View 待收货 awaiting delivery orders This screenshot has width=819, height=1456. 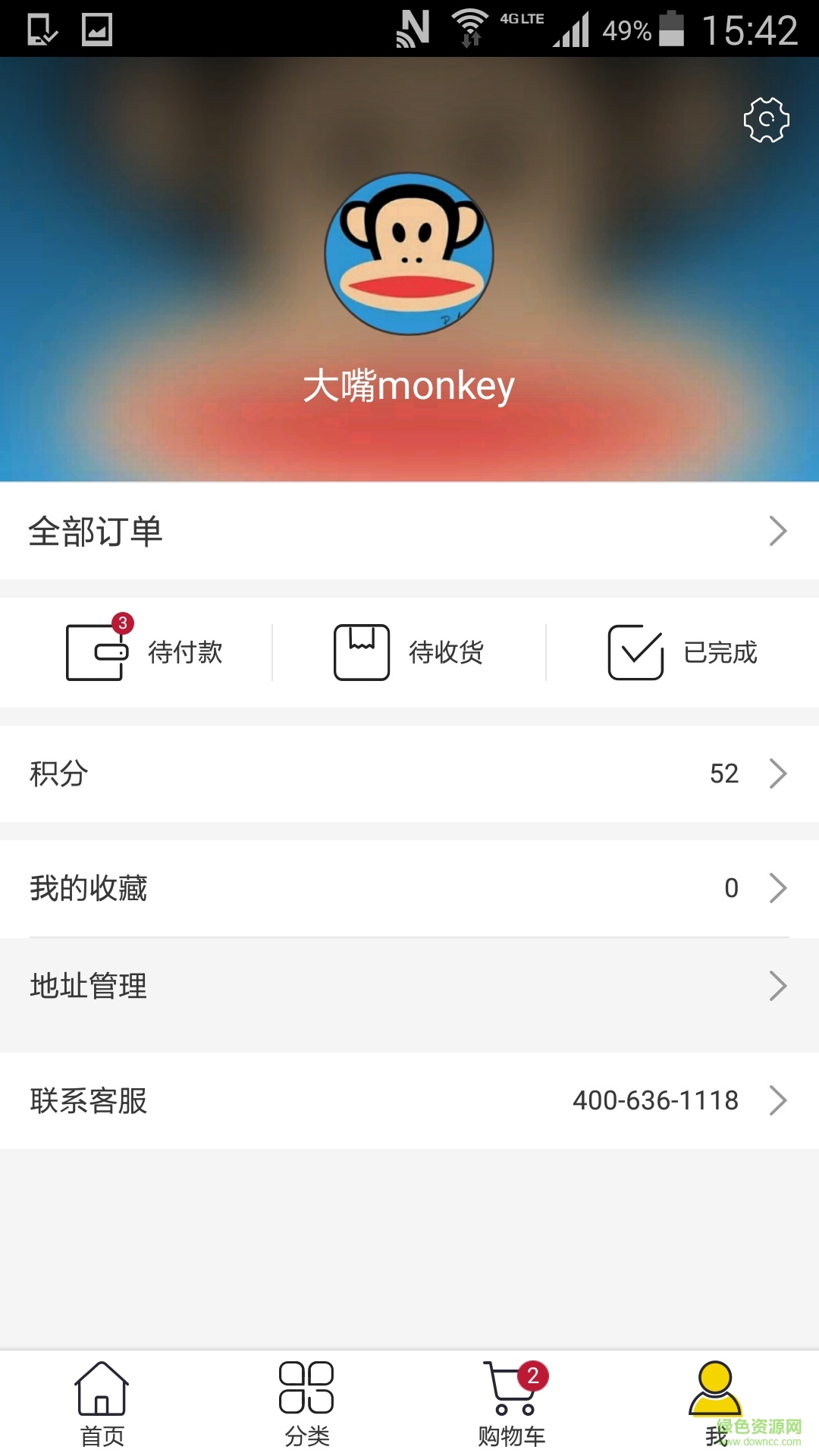point(409,652)
